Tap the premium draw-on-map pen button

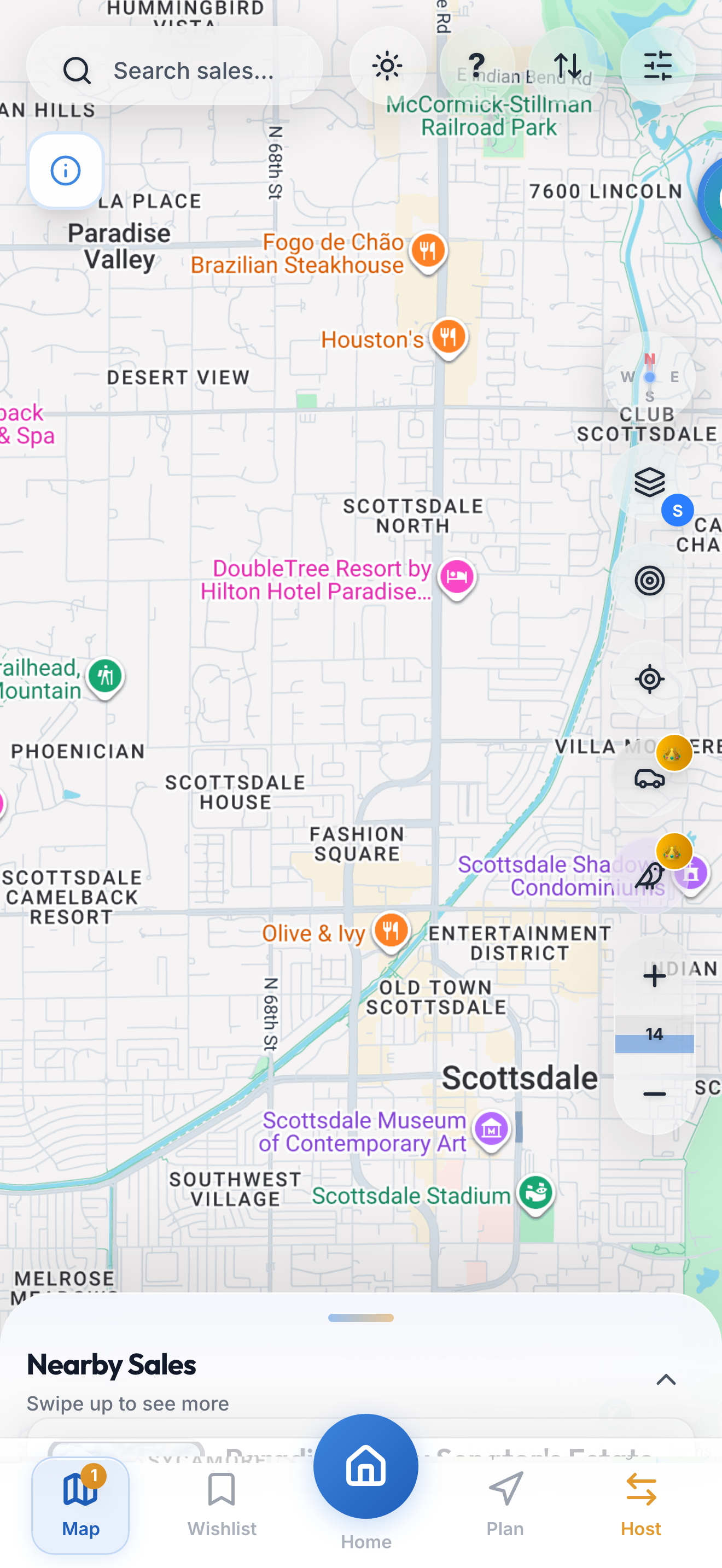point(649,876)
